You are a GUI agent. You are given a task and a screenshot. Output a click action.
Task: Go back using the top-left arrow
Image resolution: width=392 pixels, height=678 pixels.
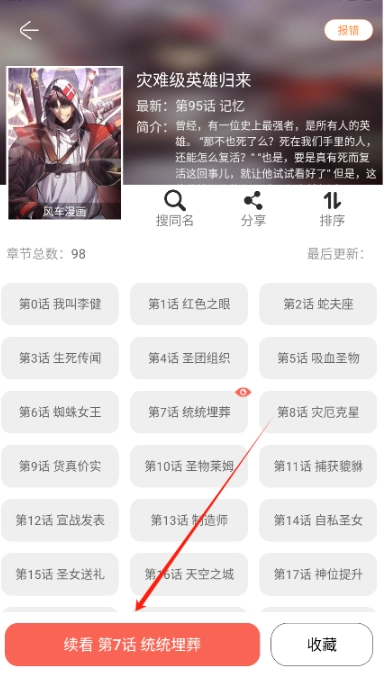point(29,30)
